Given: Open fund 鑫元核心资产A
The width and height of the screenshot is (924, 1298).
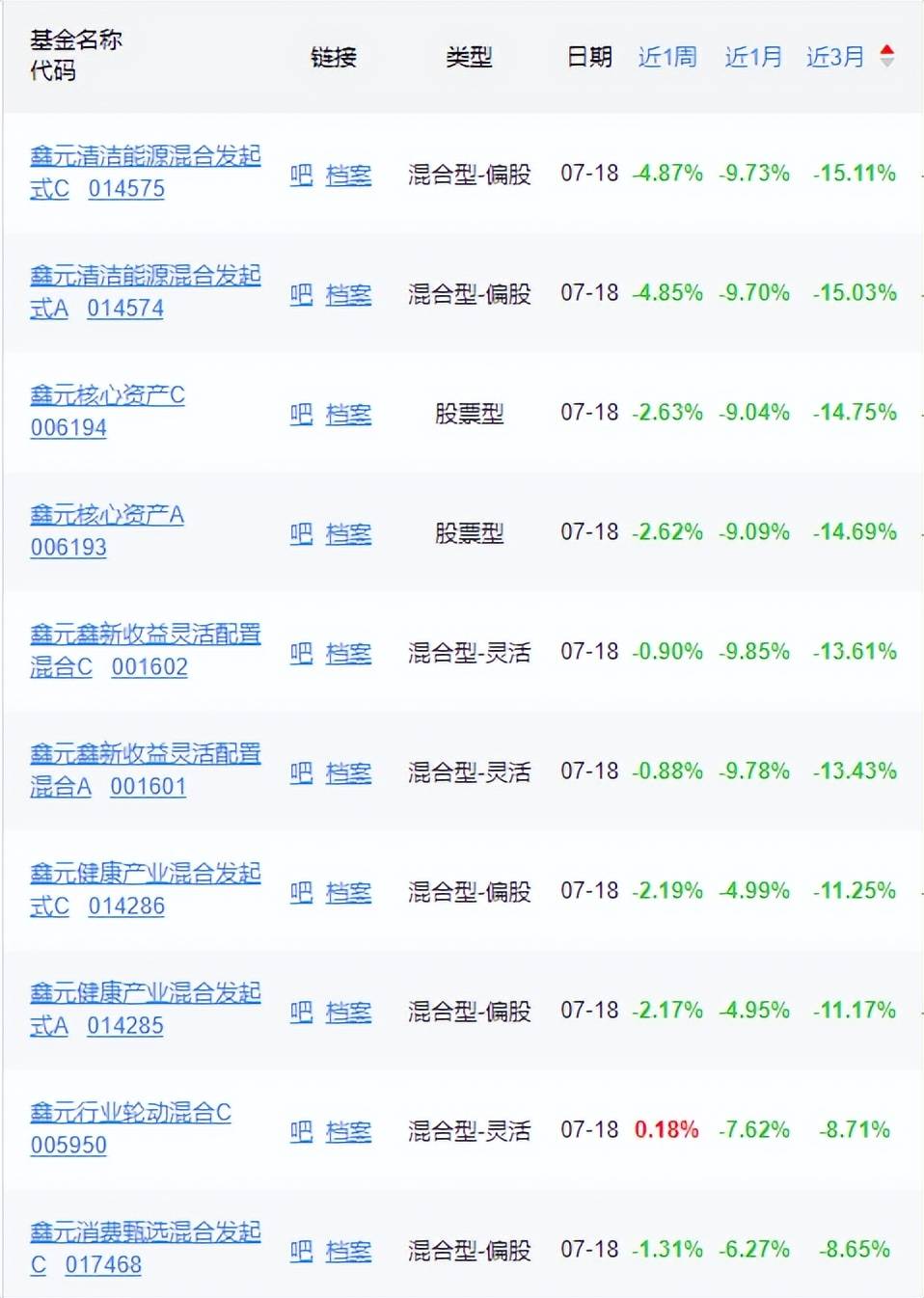Looking at the screenshot, I should click(107, 515).
